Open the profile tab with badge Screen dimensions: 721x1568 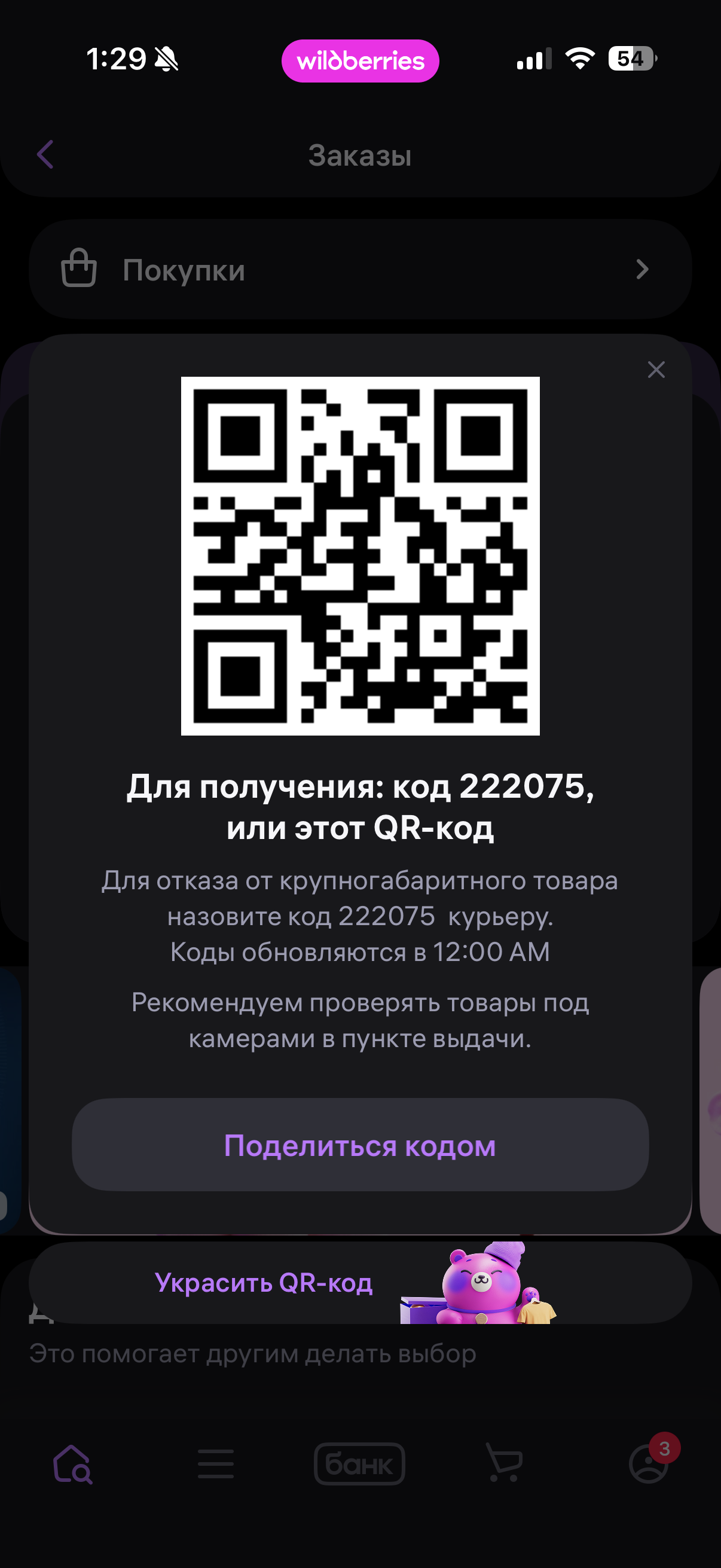649,1465
